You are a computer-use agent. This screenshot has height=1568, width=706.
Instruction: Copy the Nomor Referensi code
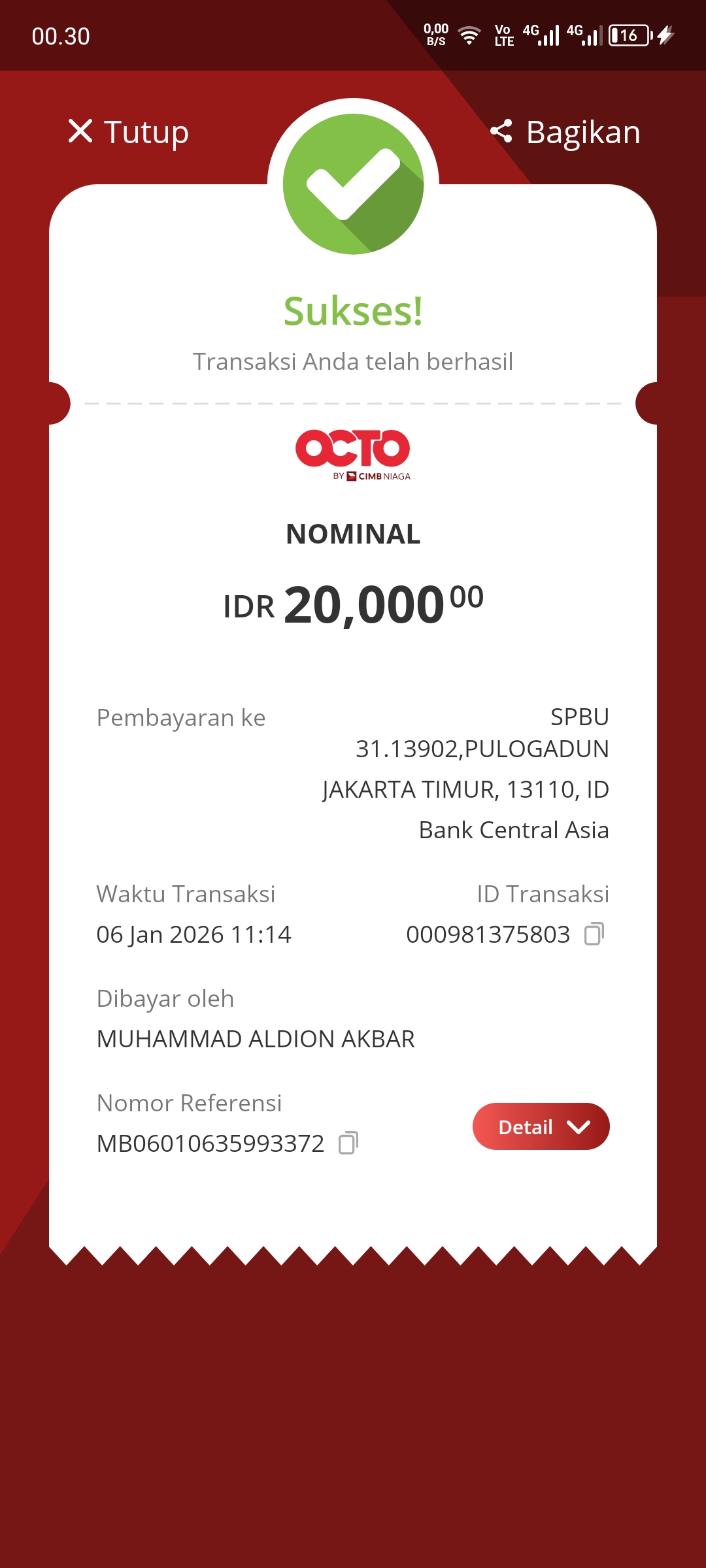[x=348, y=1143]
